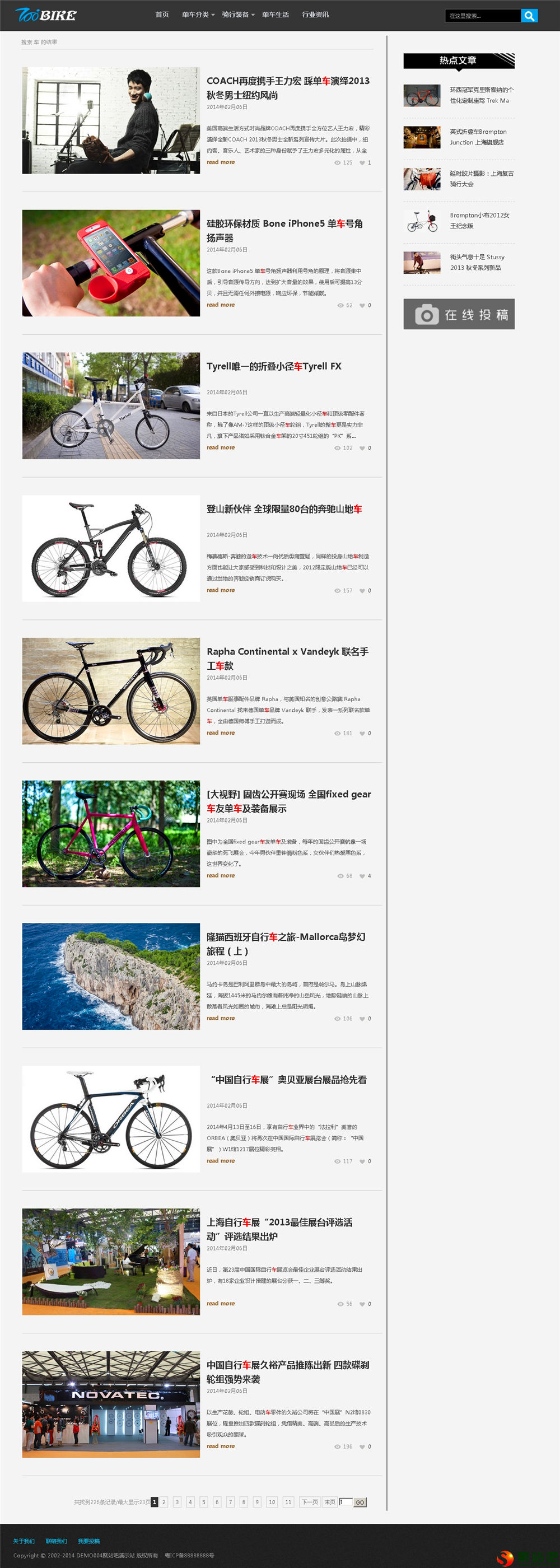Expand the 骑行装备 dropdown menu
The width and height of the screenshot is (560, 1568).
coord(237,15)
